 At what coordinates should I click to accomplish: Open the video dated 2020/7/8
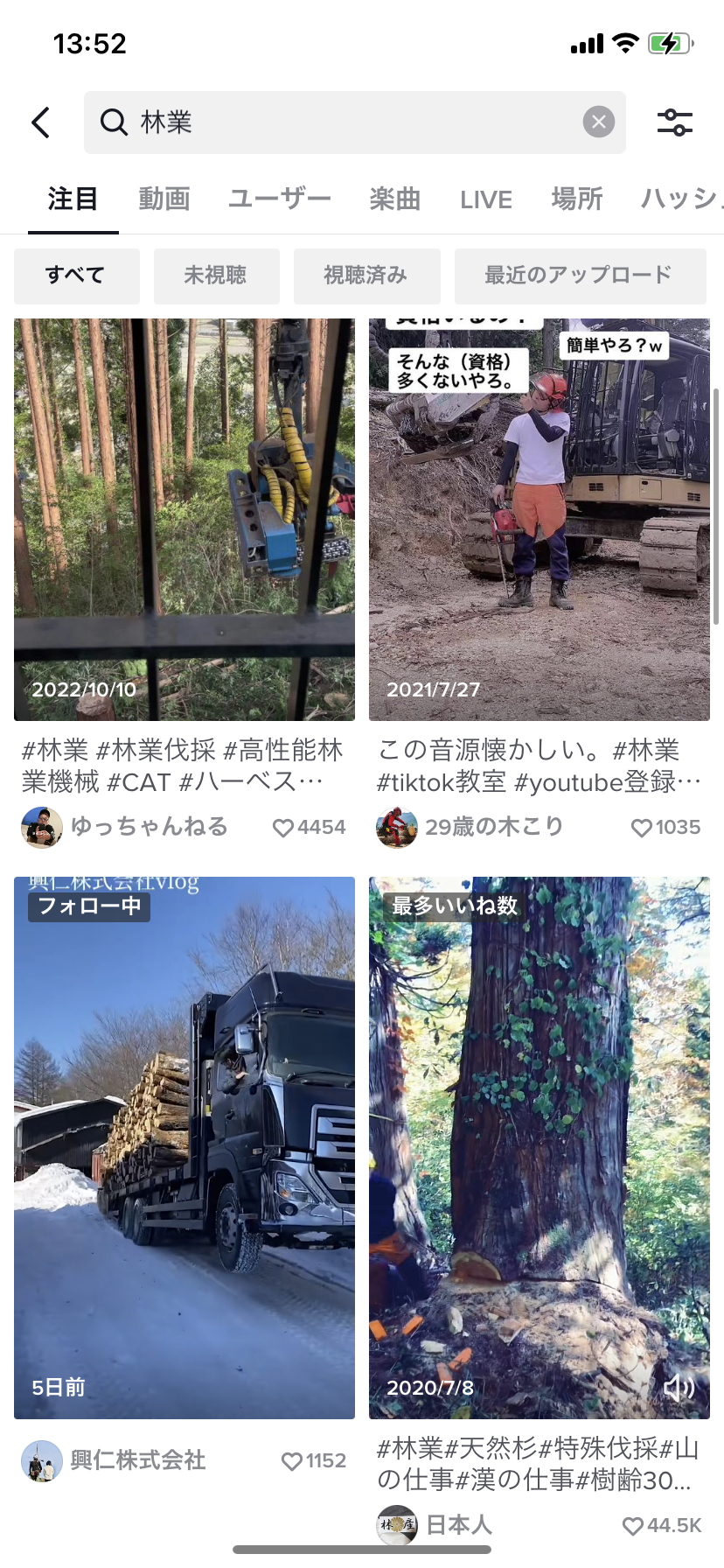click(x=539, y=1146)
